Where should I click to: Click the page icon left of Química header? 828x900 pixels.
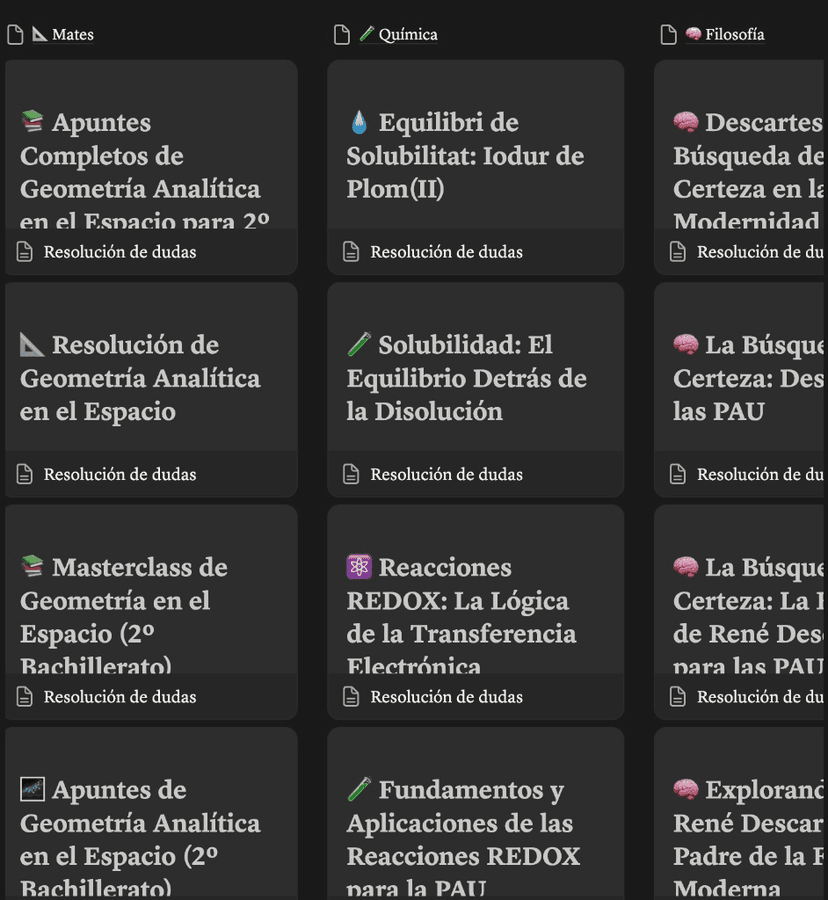pyautogui.click(x=341, y=33)
